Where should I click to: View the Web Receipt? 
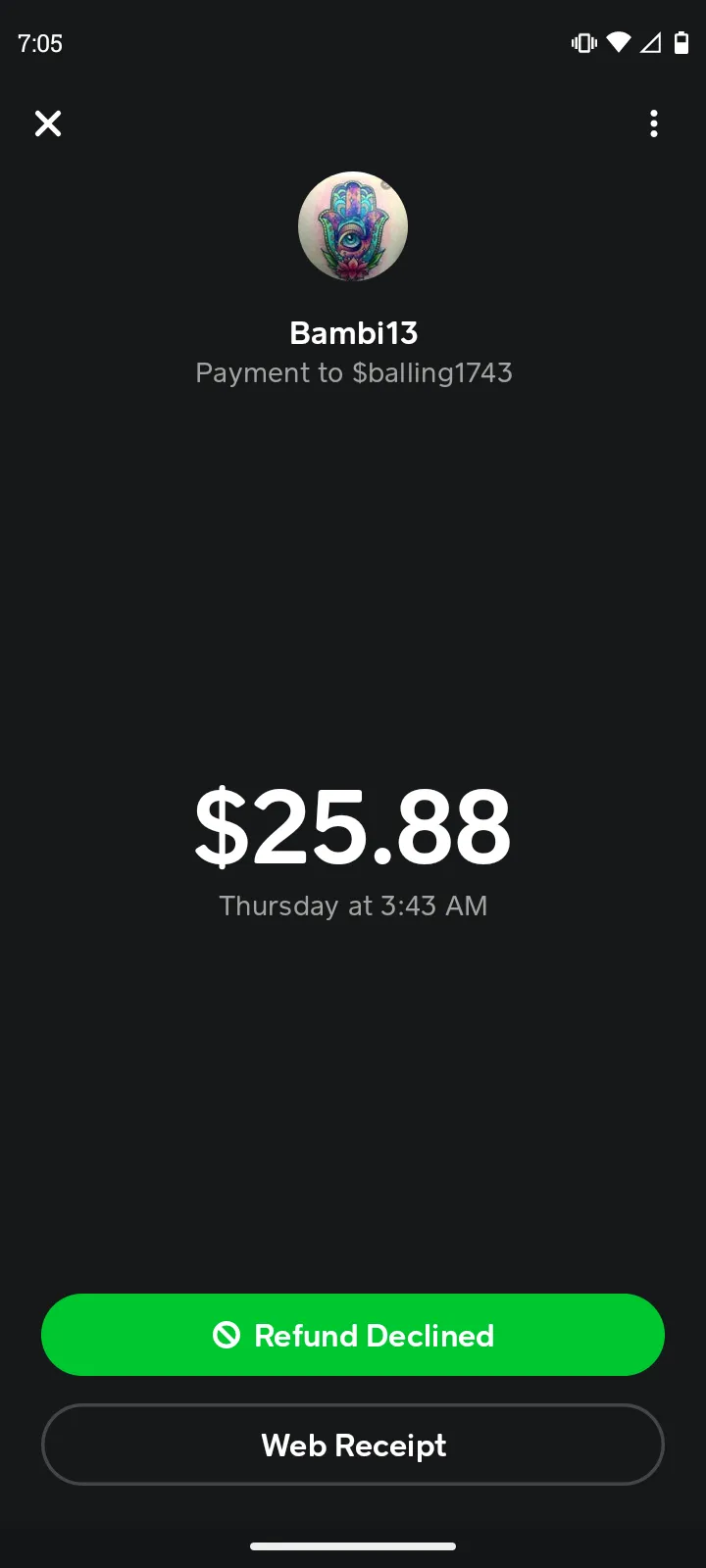pos(353,1445)
